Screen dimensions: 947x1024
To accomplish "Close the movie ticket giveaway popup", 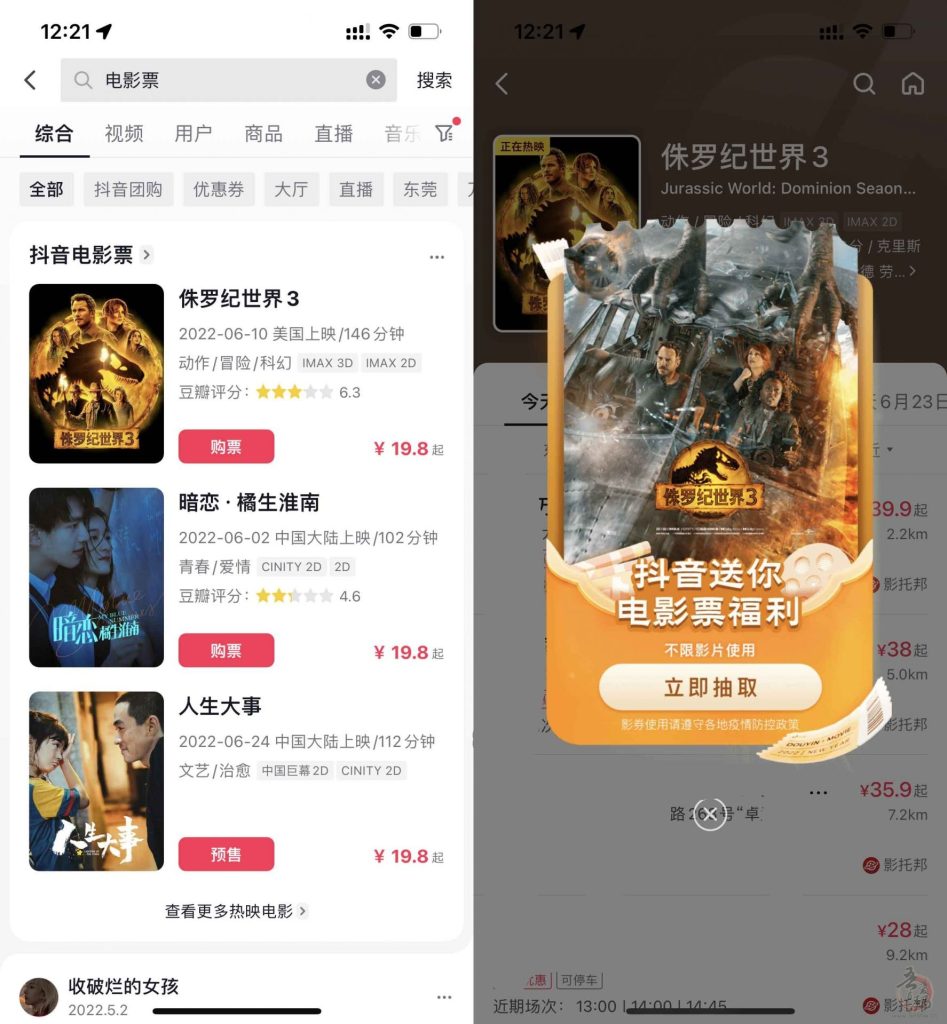I will point(709,814).
